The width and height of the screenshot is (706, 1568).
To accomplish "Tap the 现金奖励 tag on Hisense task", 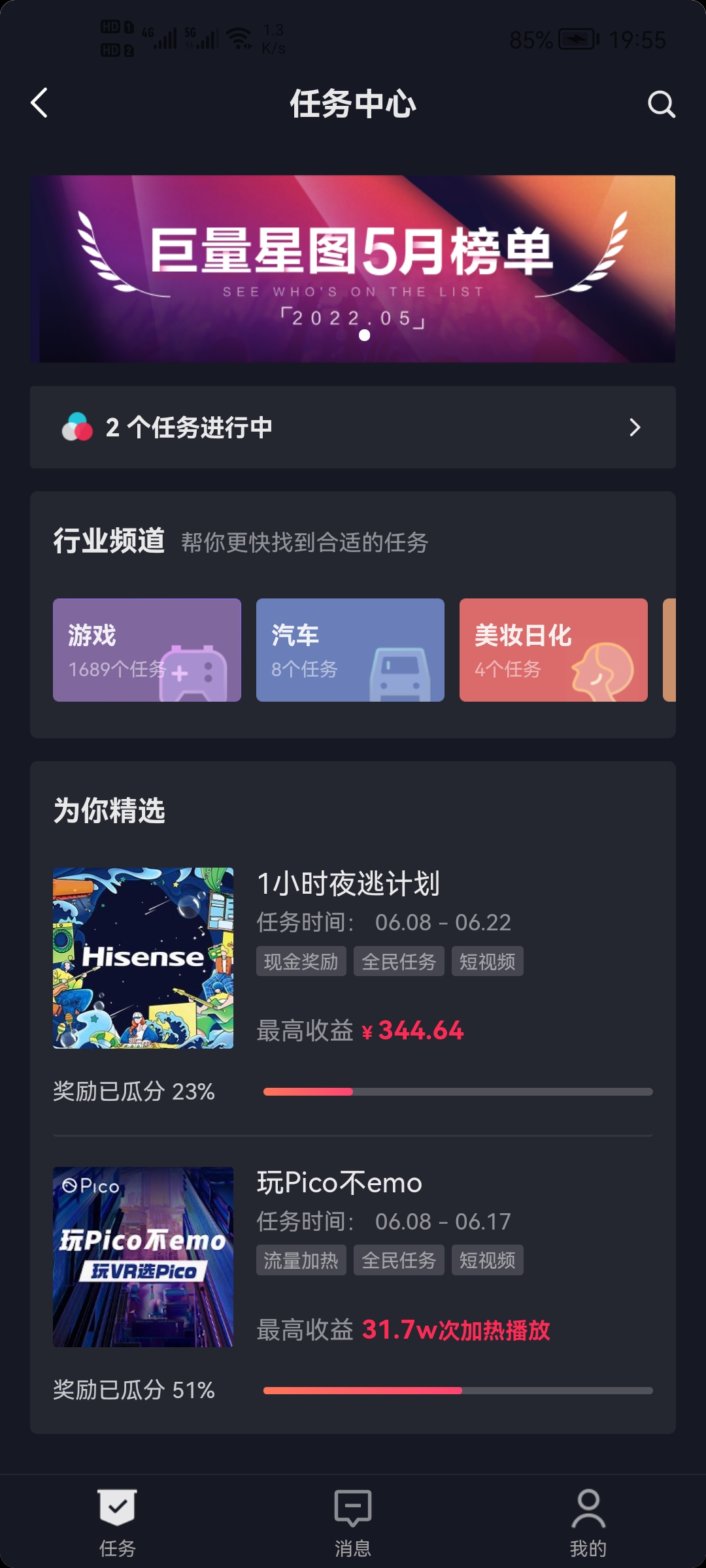I will click(301, 961).
